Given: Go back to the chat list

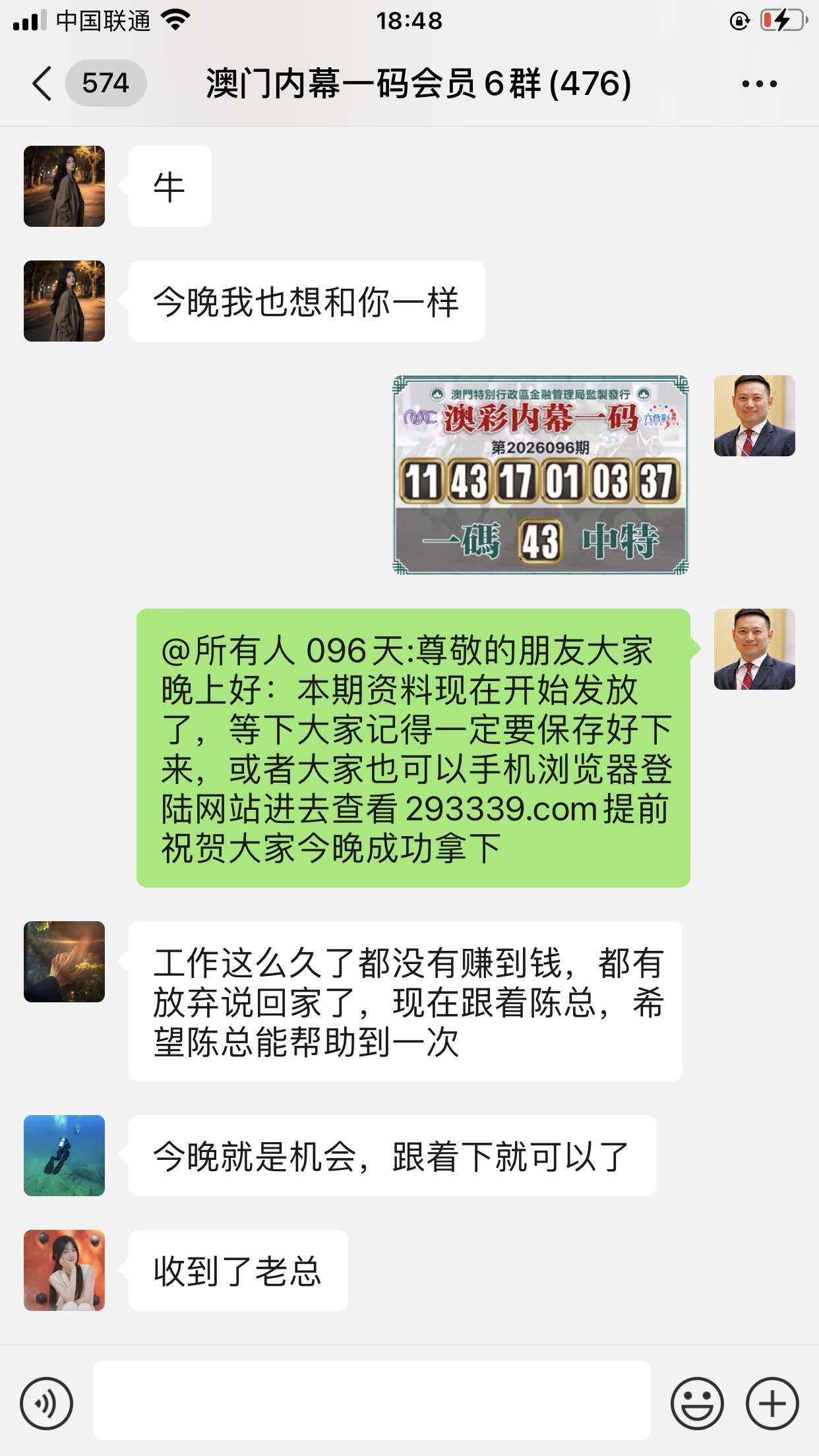Looking at the screenshot, I should click(44, 84).
